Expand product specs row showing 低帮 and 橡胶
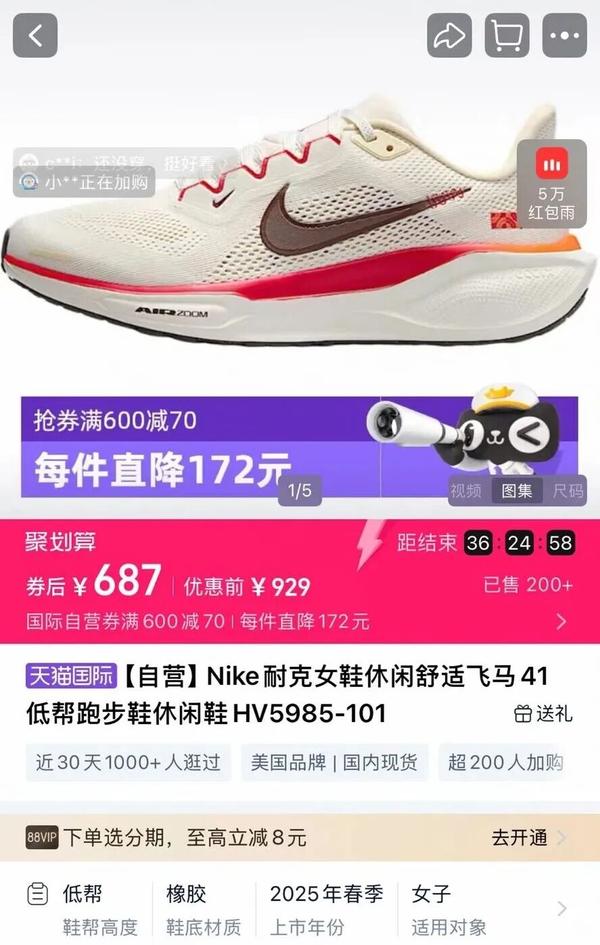600x945 pixels. pos(561,908)
